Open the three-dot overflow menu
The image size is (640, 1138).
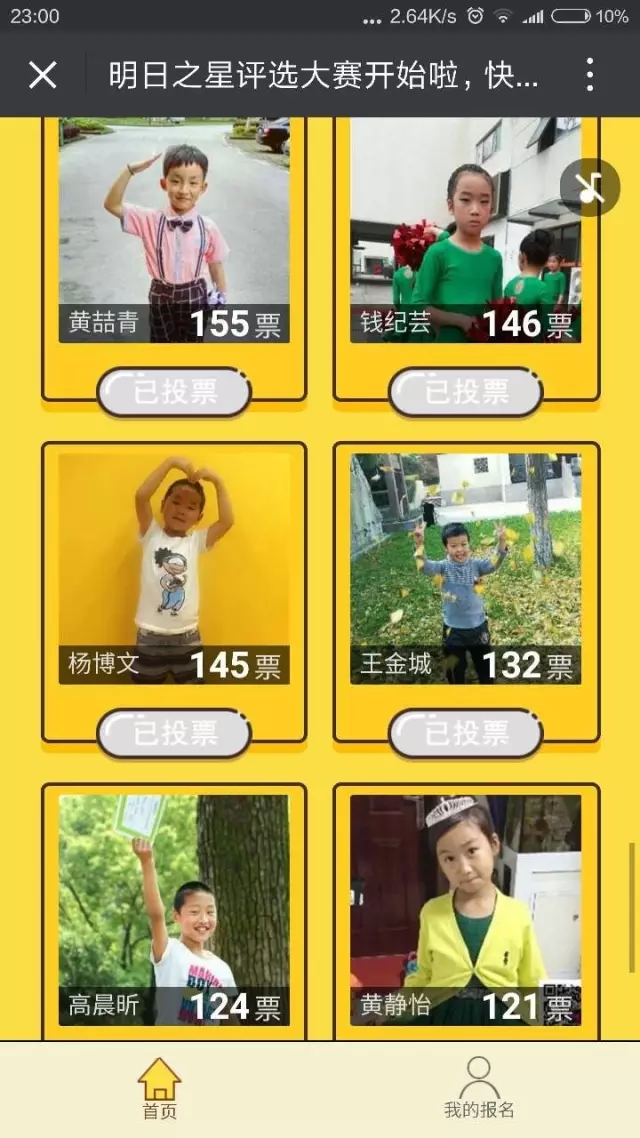590,75
